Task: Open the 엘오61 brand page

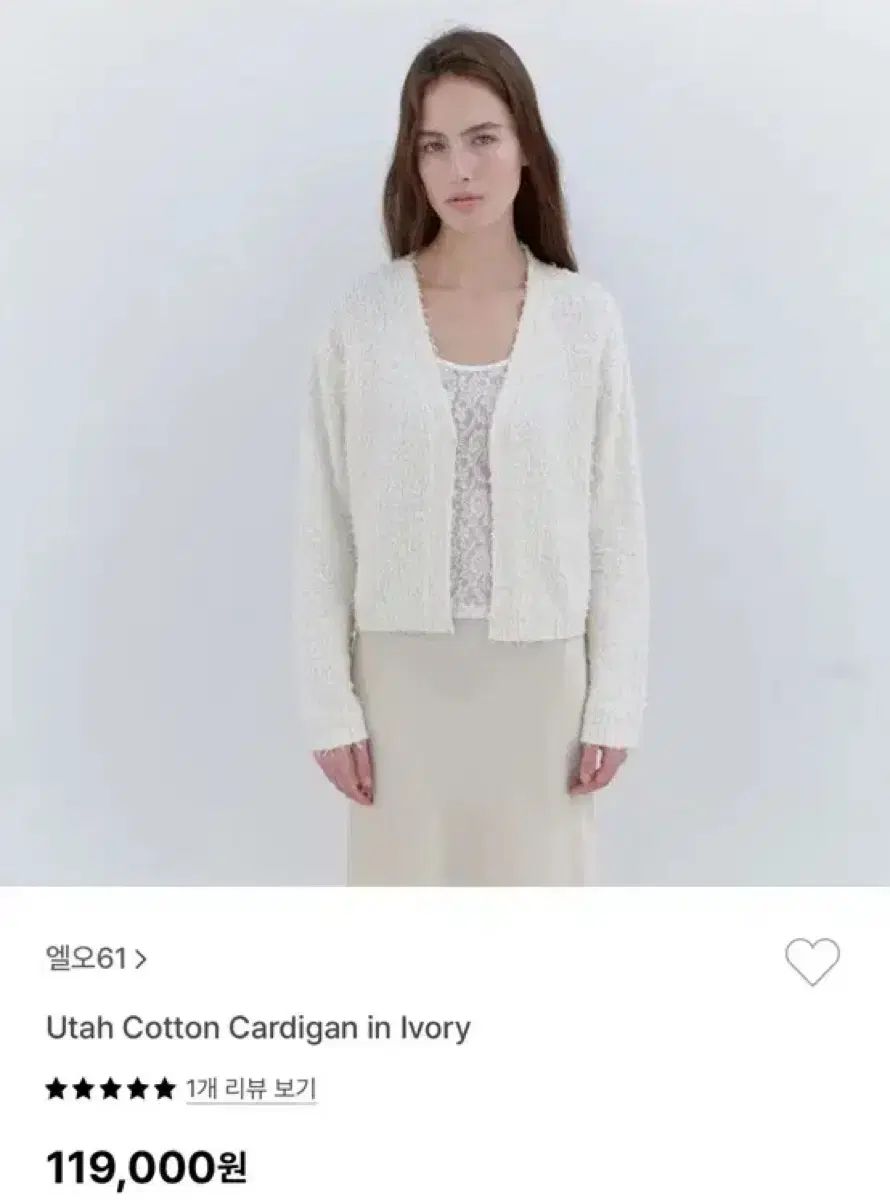Action: 96,959
